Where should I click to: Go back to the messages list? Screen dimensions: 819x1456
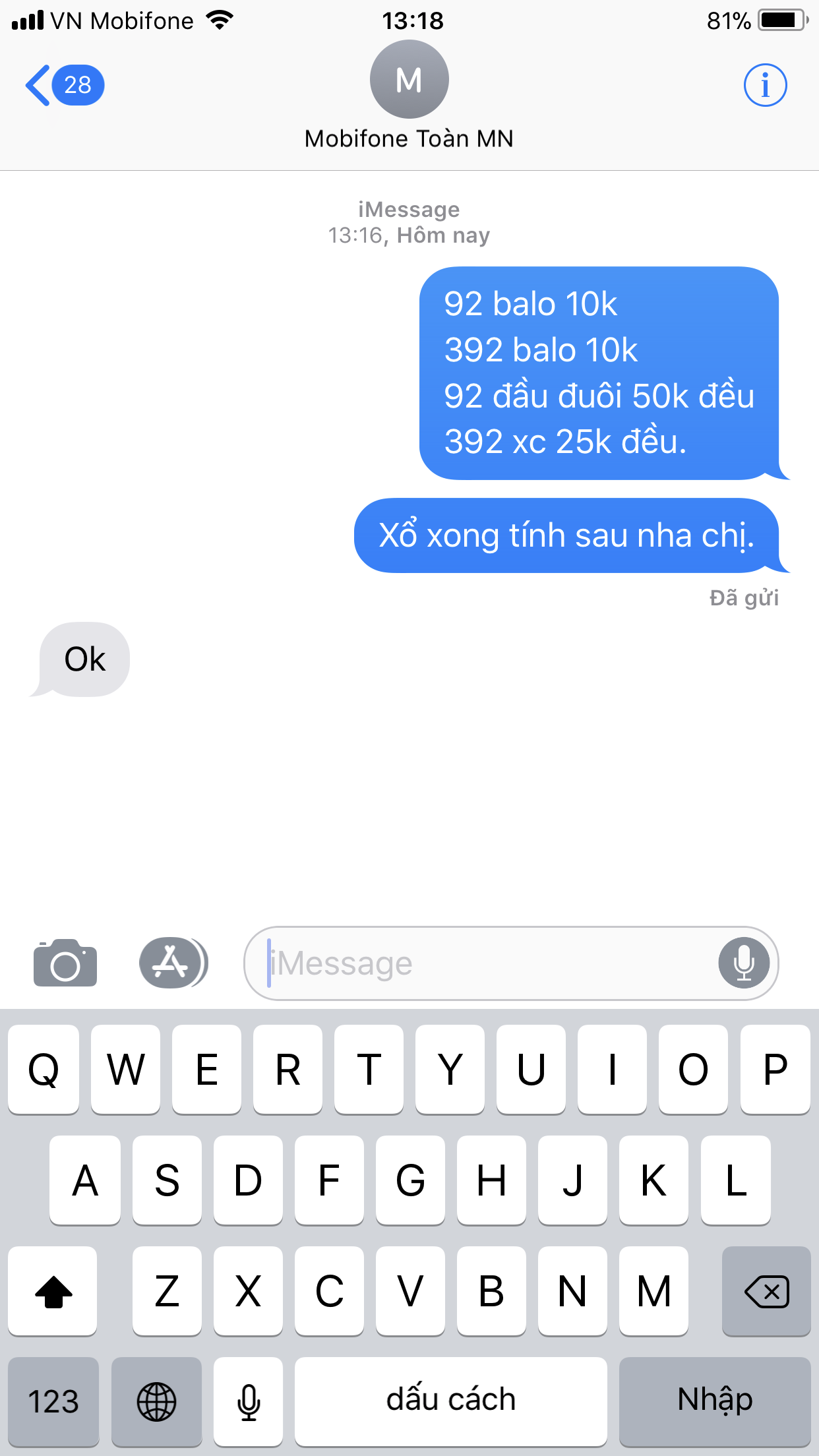pos(63,85)
